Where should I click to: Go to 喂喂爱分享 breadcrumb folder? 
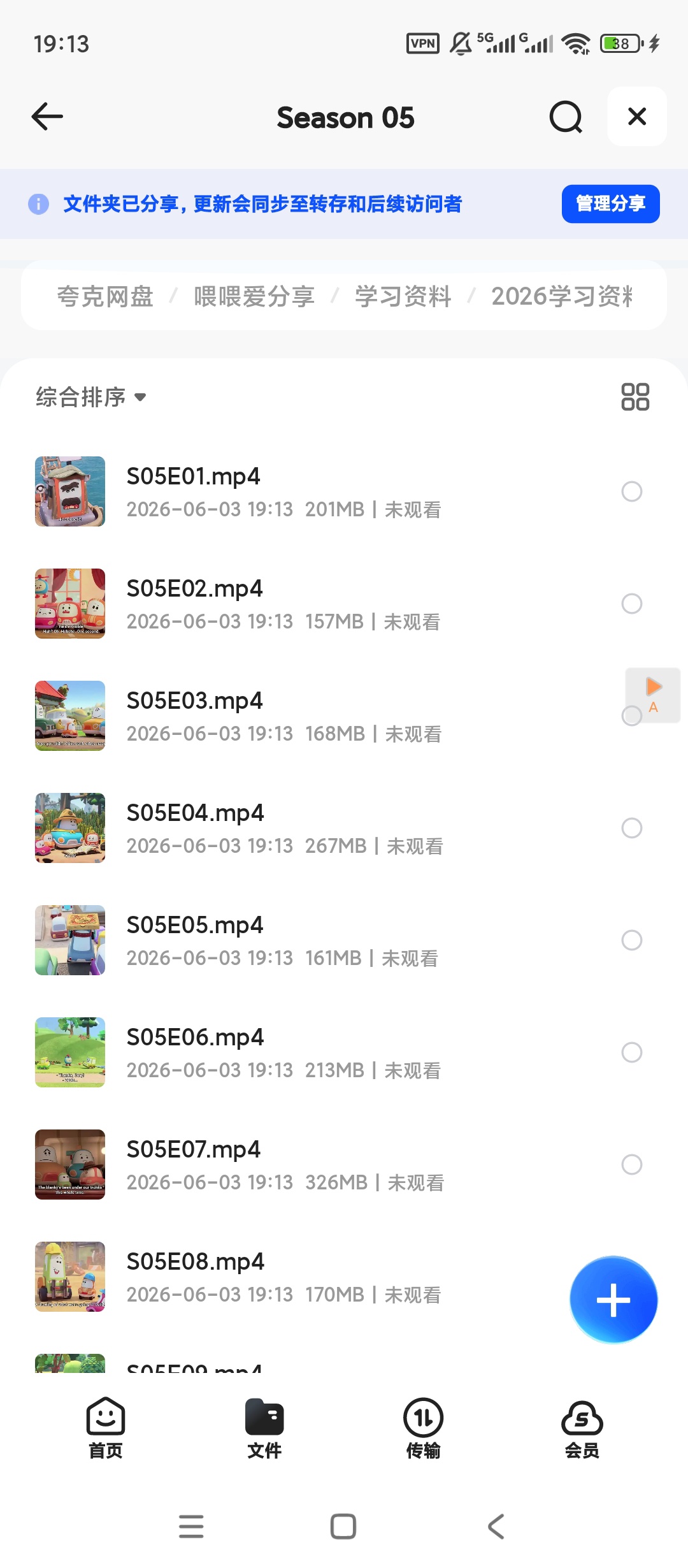(254, 296)
